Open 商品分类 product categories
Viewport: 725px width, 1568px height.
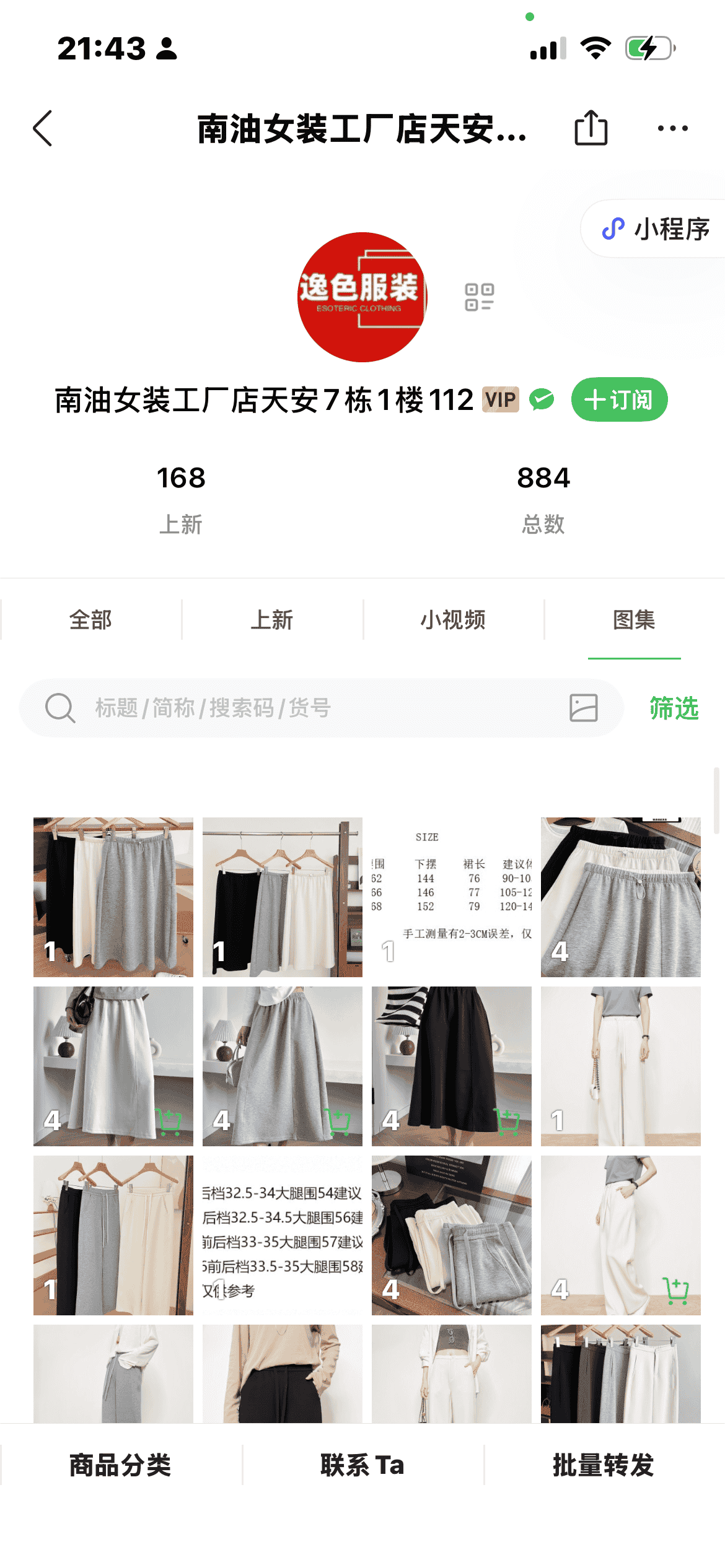point(120,1465)
